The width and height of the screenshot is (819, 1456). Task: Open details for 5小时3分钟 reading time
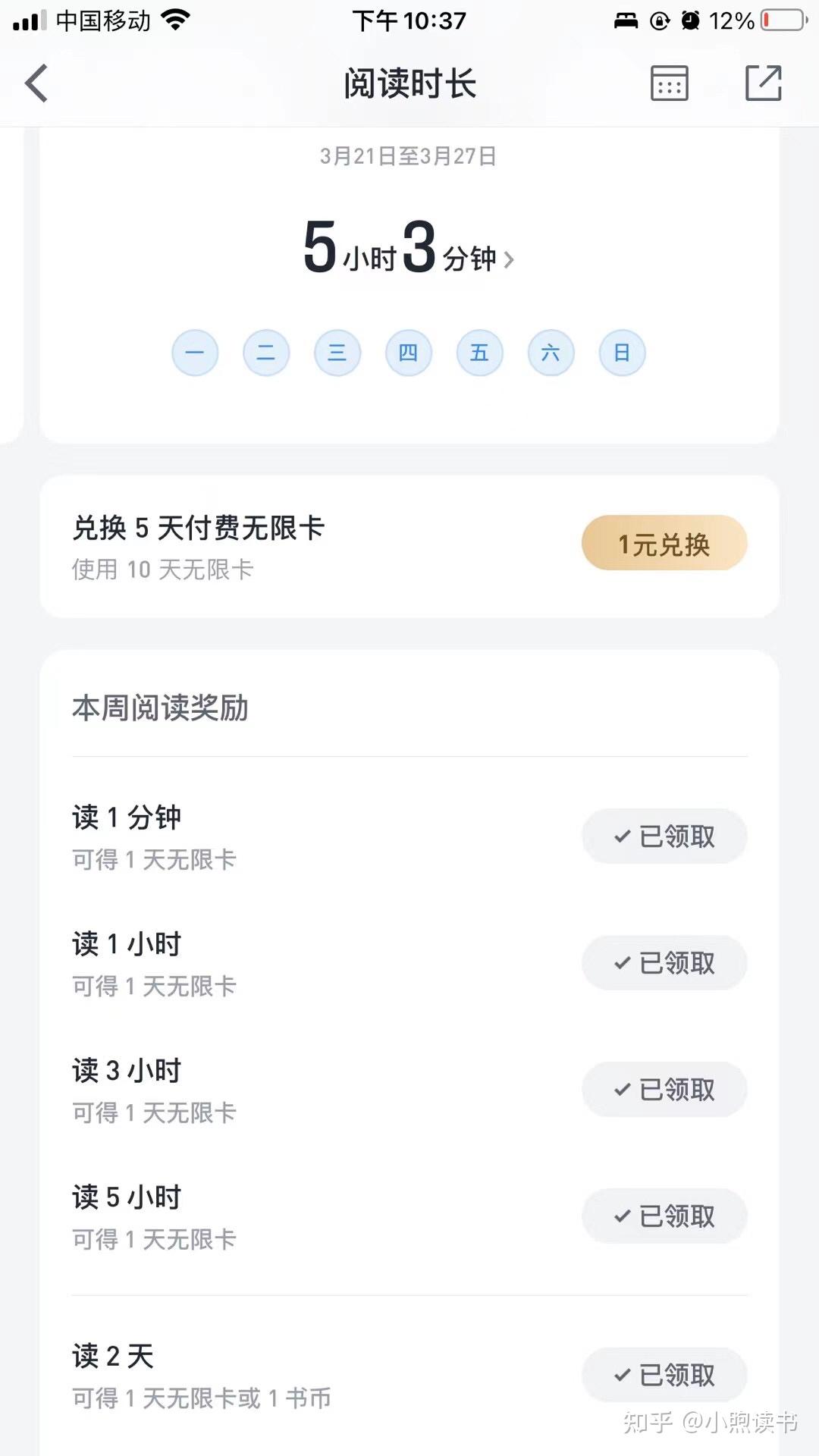(x=409, y=249)
